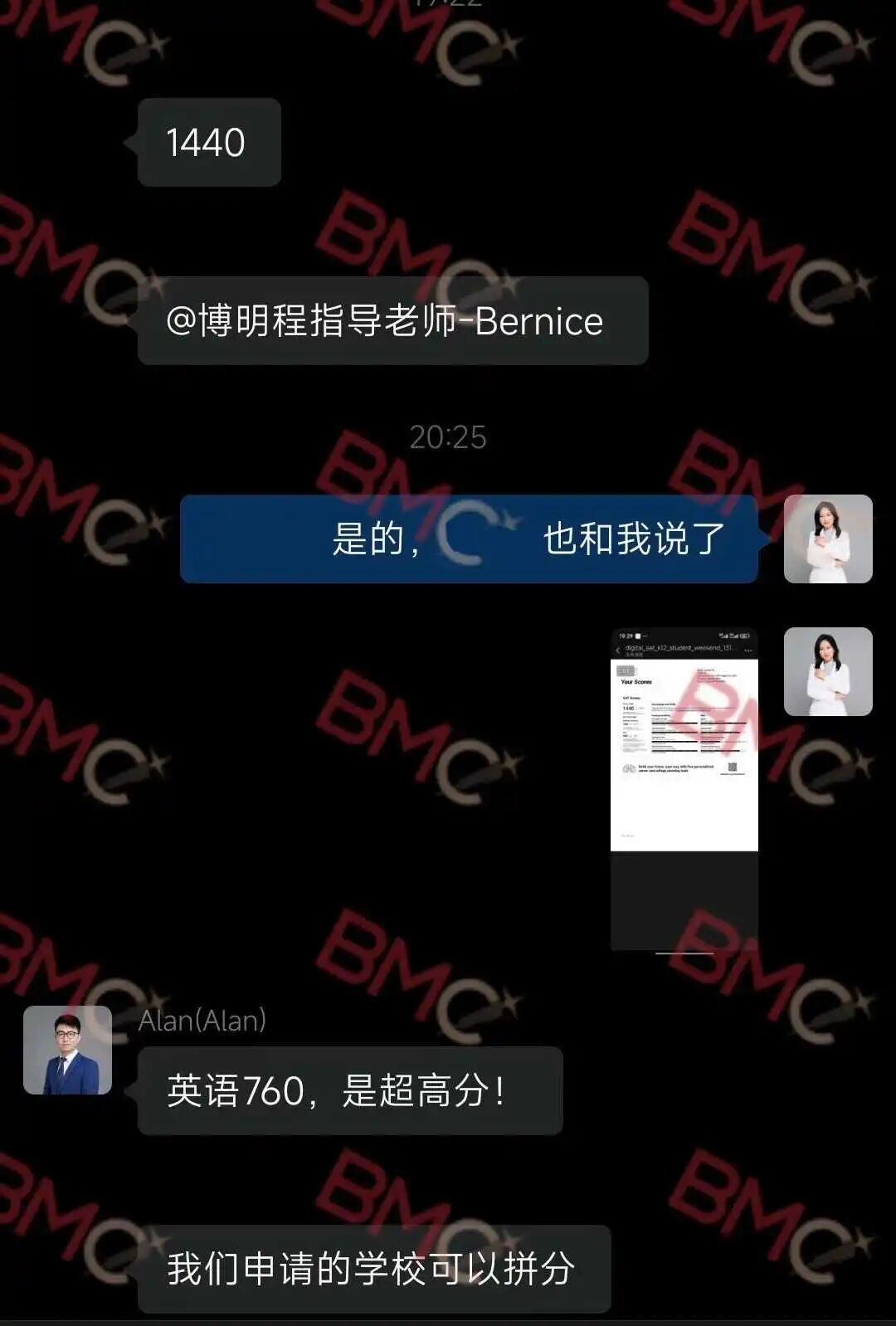Tap the avatar beside the score report image
Image resolution: width=896 pixels, height=1326 pixels.
pyautogui.click(x=827, y=671)
